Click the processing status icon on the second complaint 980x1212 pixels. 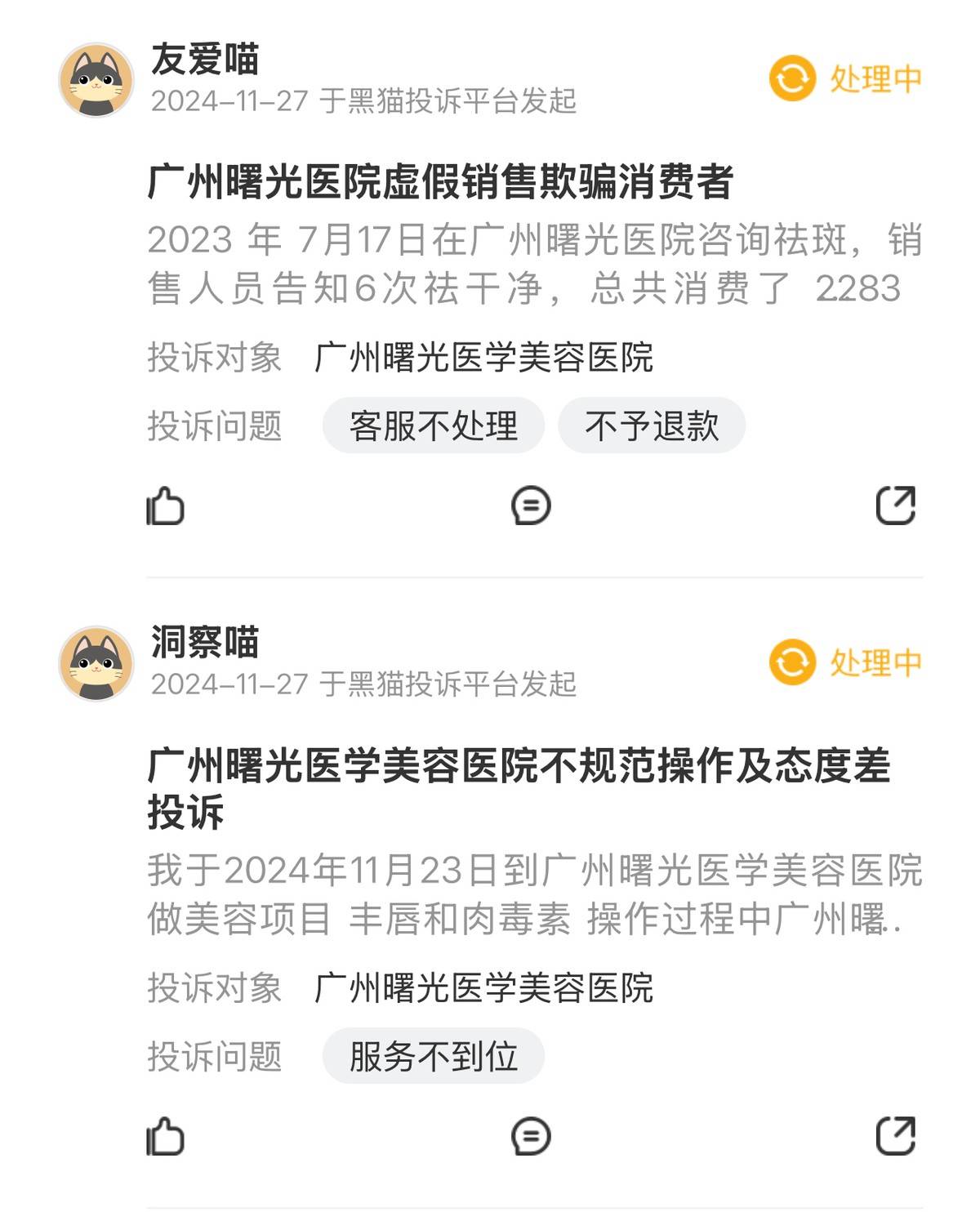(792, 662)
